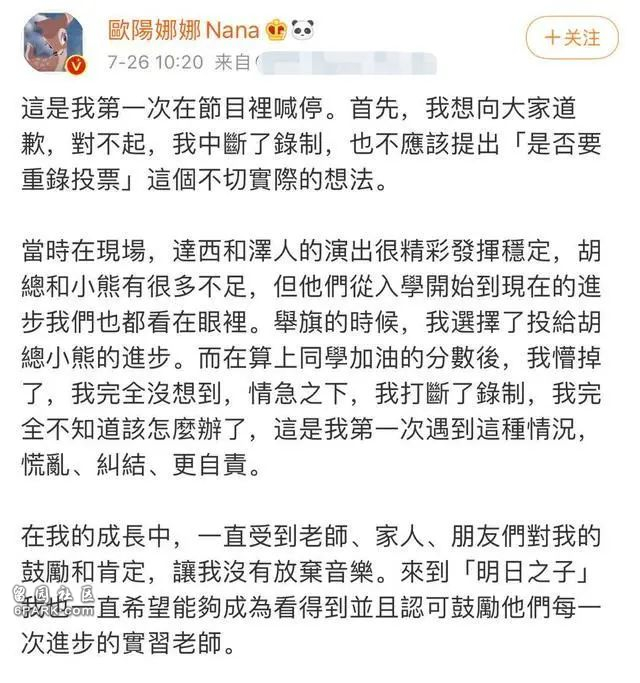Tap the username 歐陽娜娜 Nana
This screenshot has height=683, width=640.
[184, 29]
